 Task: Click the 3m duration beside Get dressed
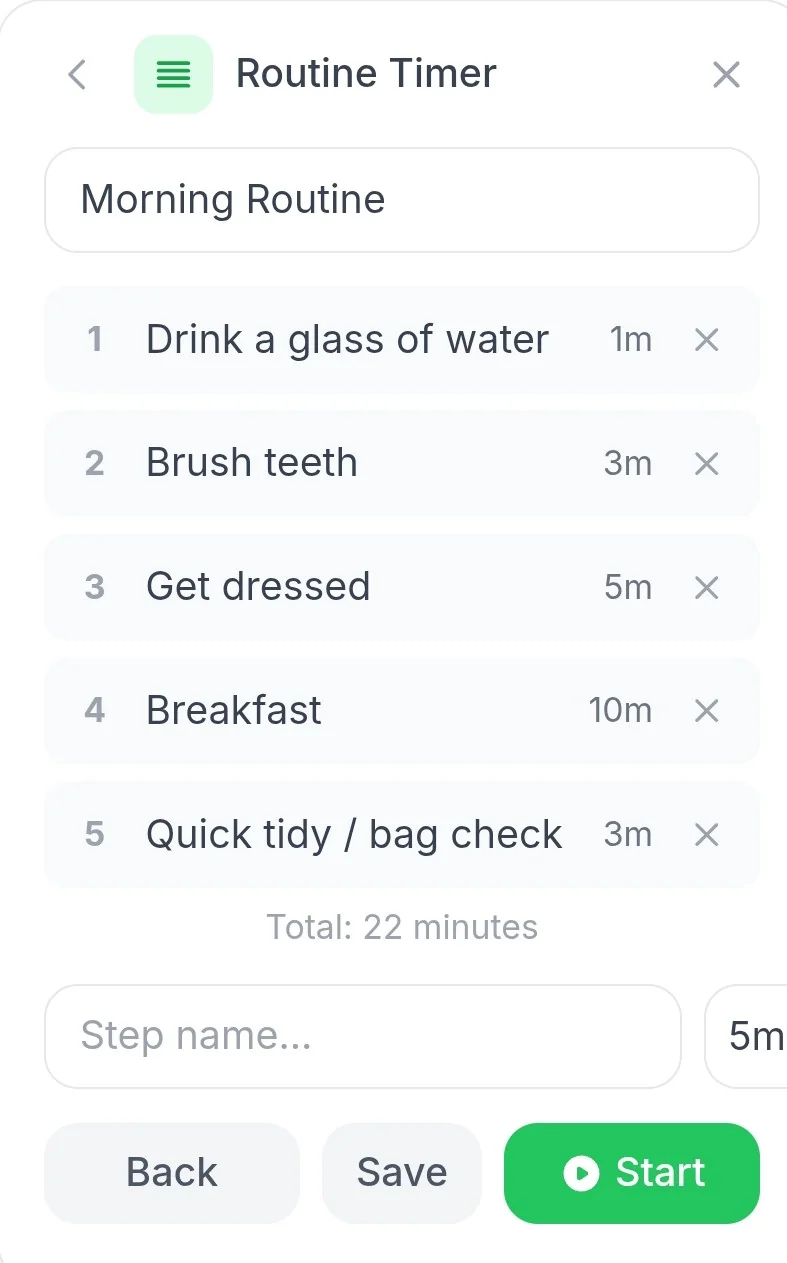(628, 588)
